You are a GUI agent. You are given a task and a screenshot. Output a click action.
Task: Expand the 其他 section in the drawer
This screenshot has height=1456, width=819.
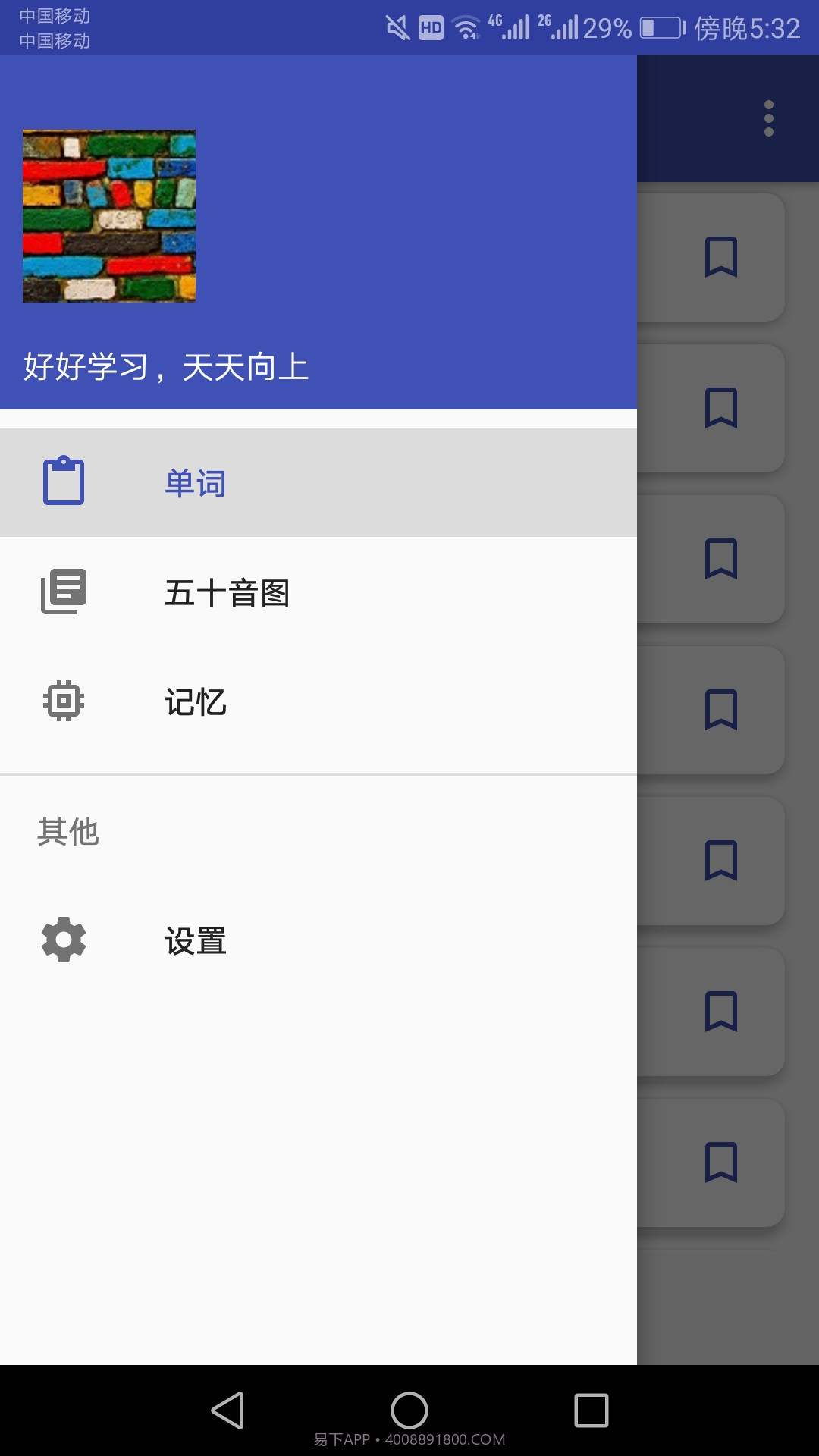click(x=68, y=830)
